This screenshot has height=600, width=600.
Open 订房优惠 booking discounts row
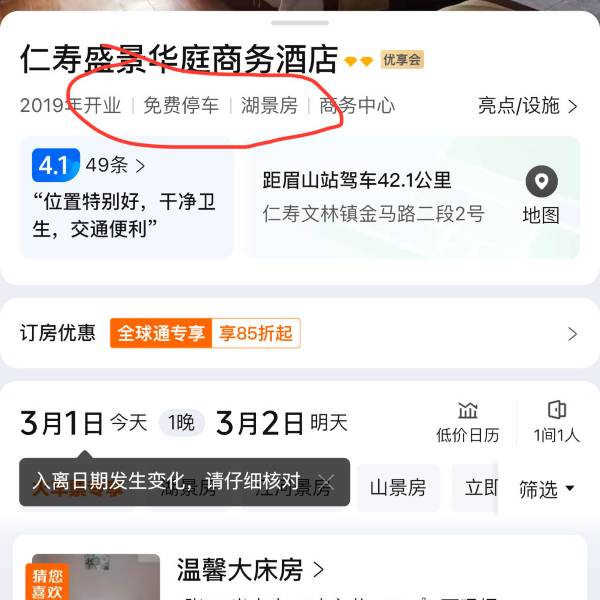point(300,333)
